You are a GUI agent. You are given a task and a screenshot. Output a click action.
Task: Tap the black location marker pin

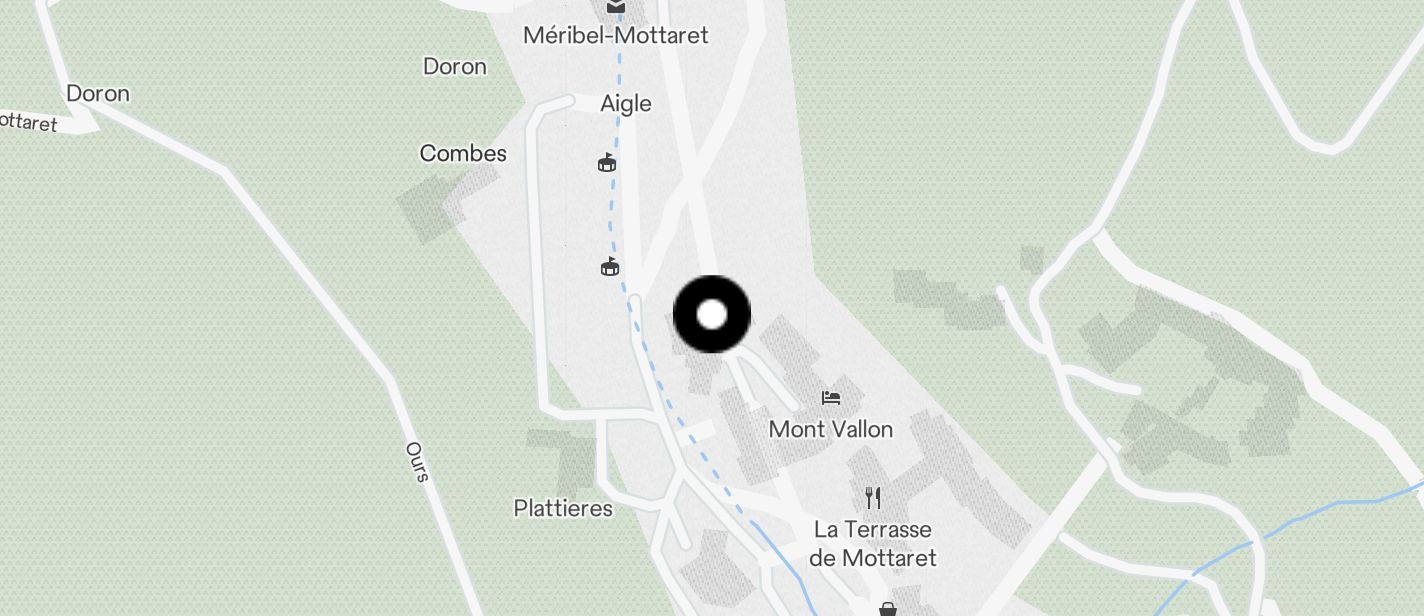pyautogui.click(x=711, y=315)
